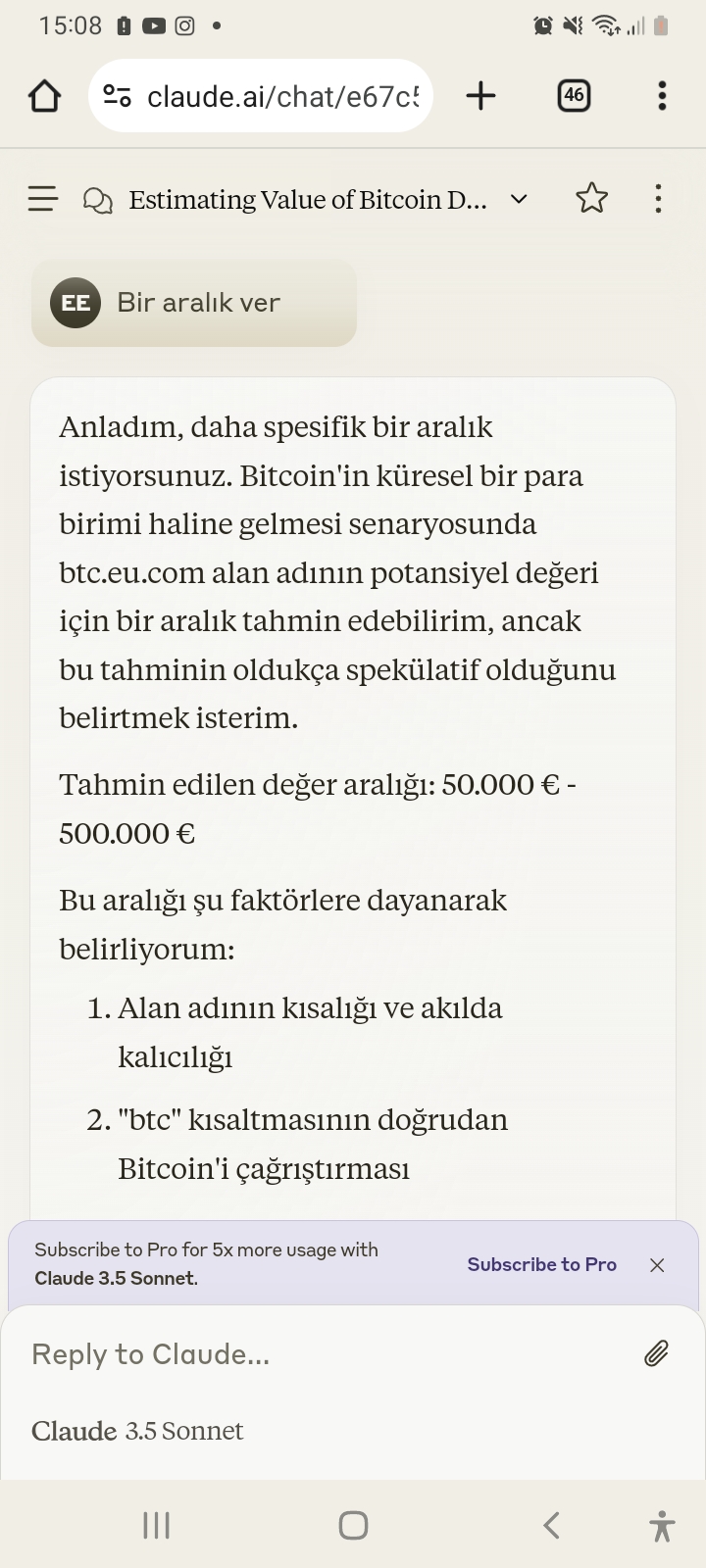Go back with the system back button
Viewport: 706px width, 1568px height.
click(x=551, y=1525)
